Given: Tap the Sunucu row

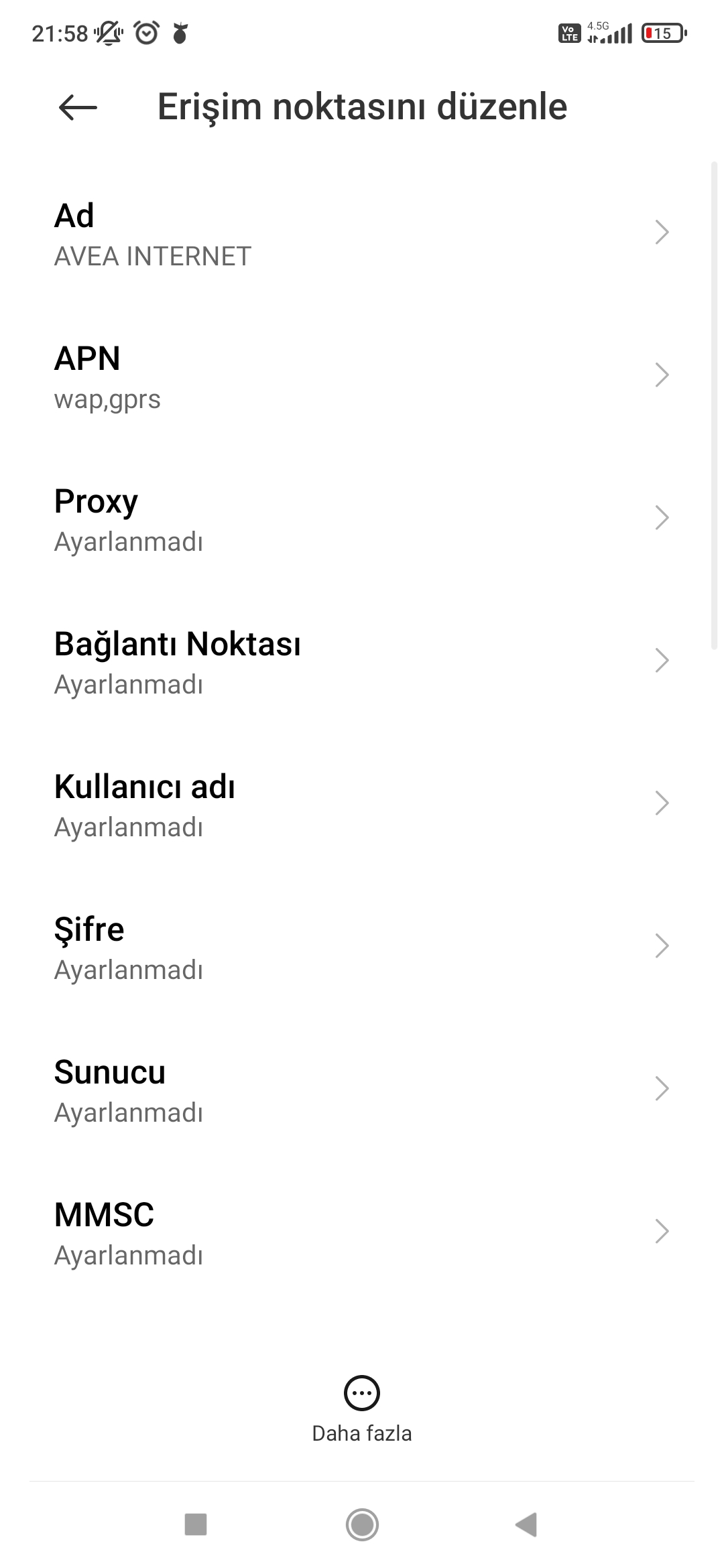Looking at the screenshot, I should pos(362,1090).
